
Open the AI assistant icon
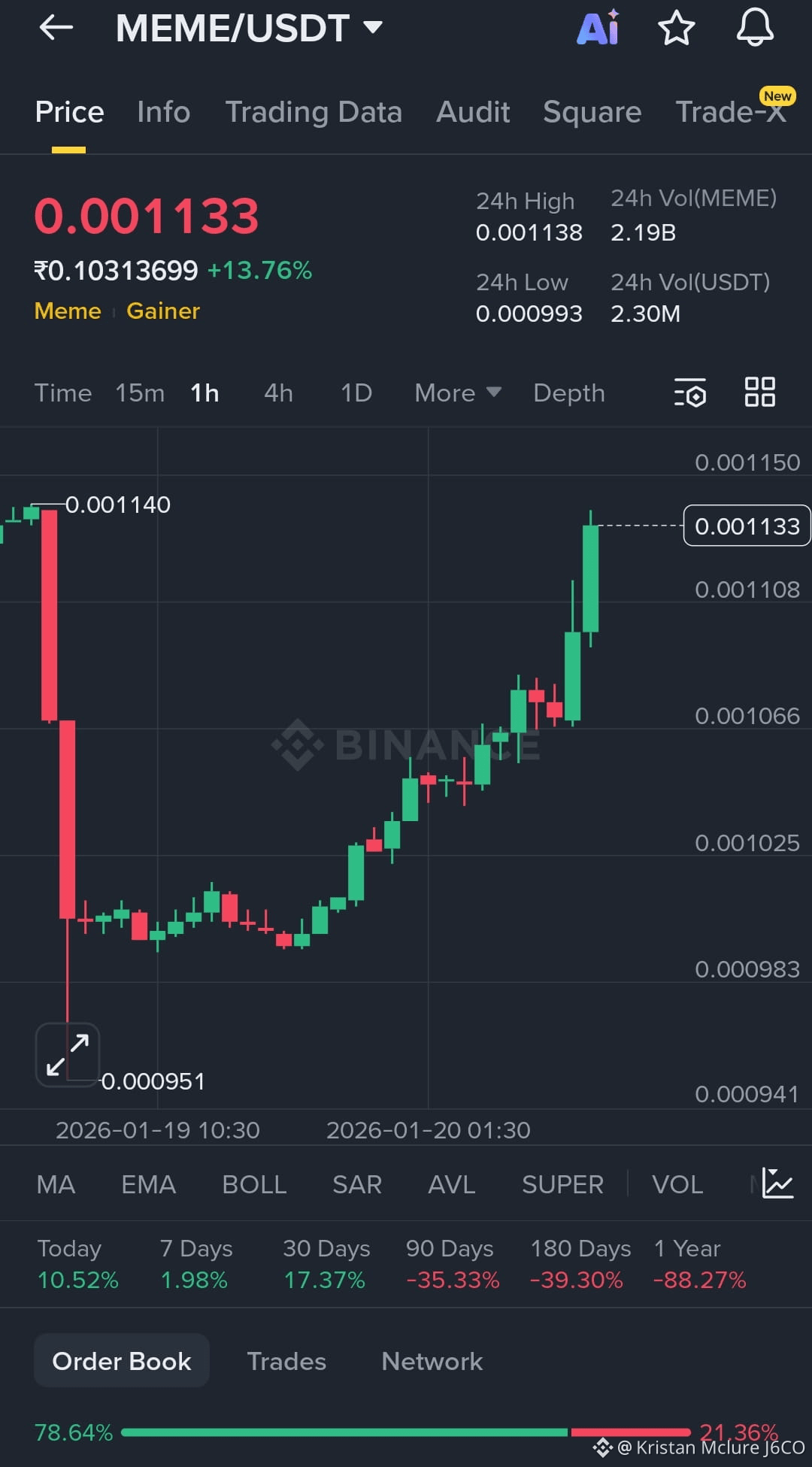pos(598,29)
